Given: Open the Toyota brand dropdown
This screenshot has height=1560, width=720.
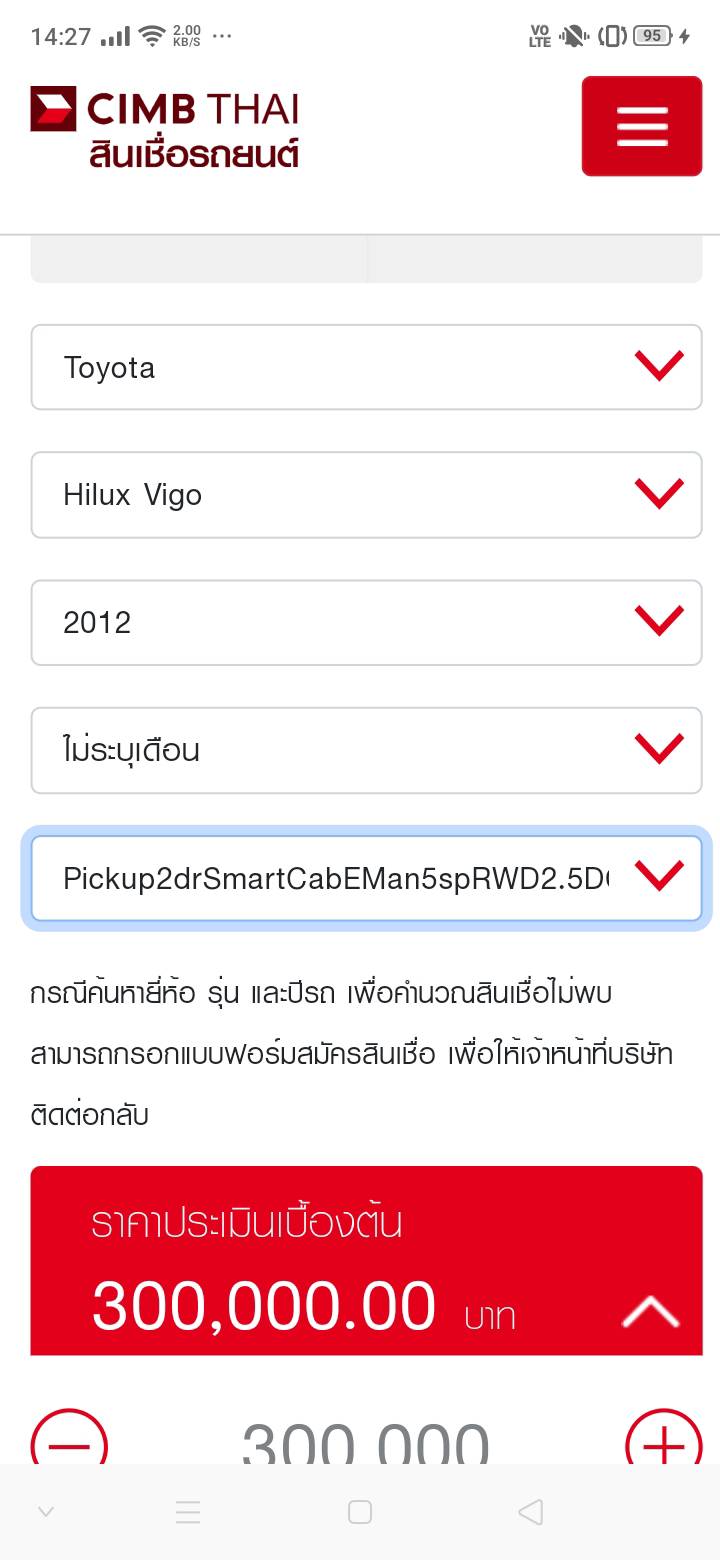Looking at the screenshot, I should coord(366,367).
